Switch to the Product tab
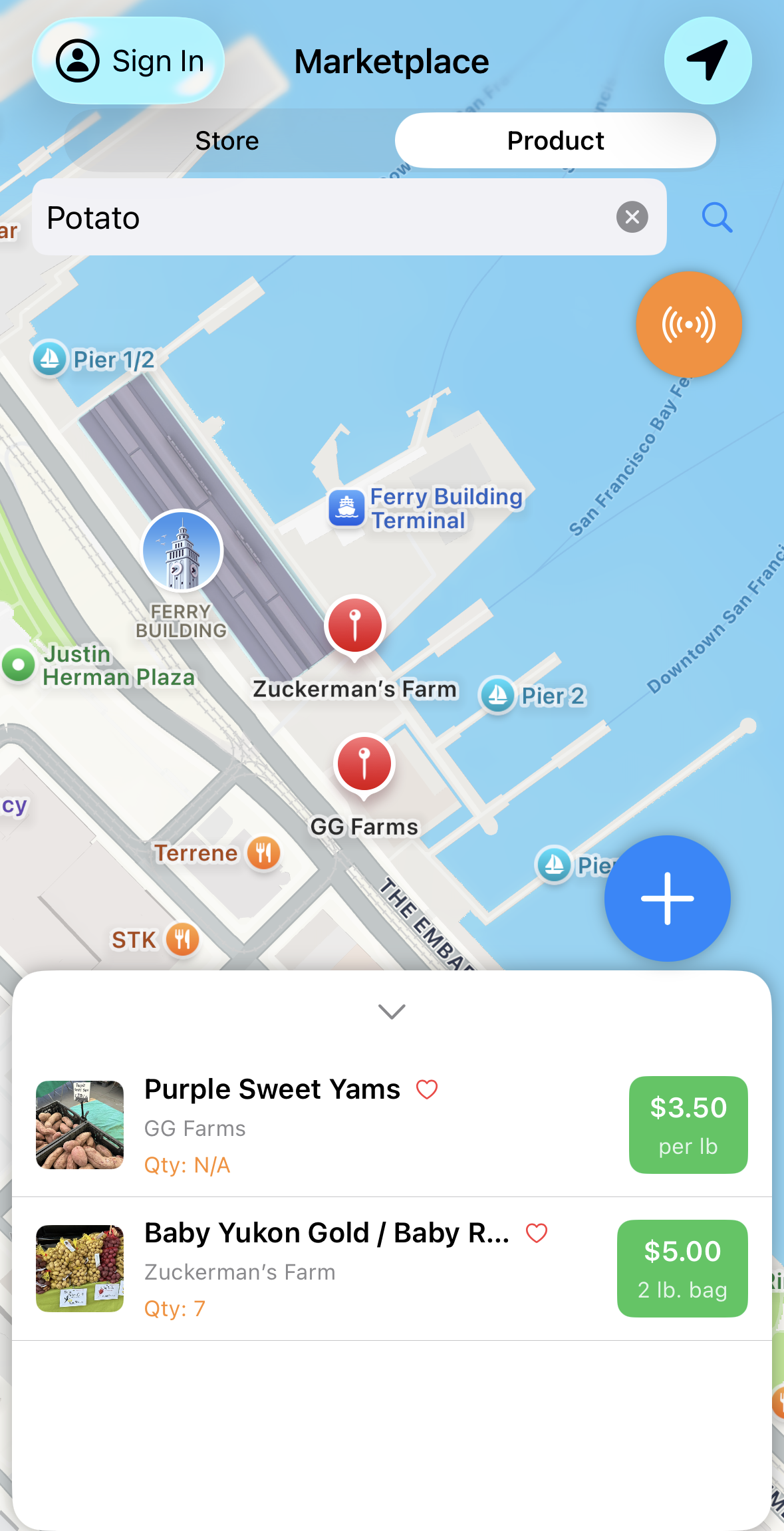Viewport: 784px width, 1531px height. pos(555,140)
